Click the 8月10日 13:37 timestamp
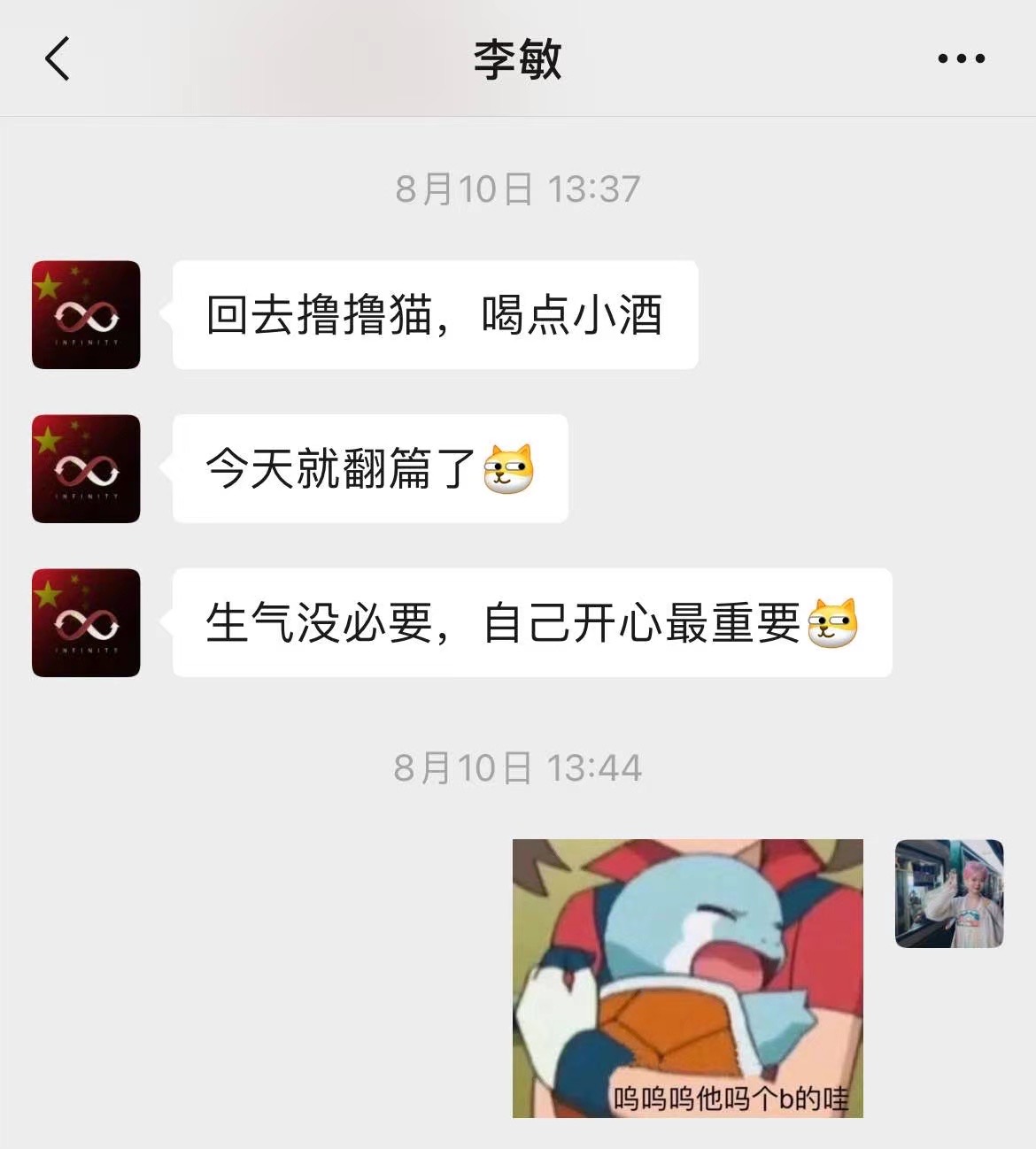Viewport: 1036px width, 1149px height. coord(519,187)
